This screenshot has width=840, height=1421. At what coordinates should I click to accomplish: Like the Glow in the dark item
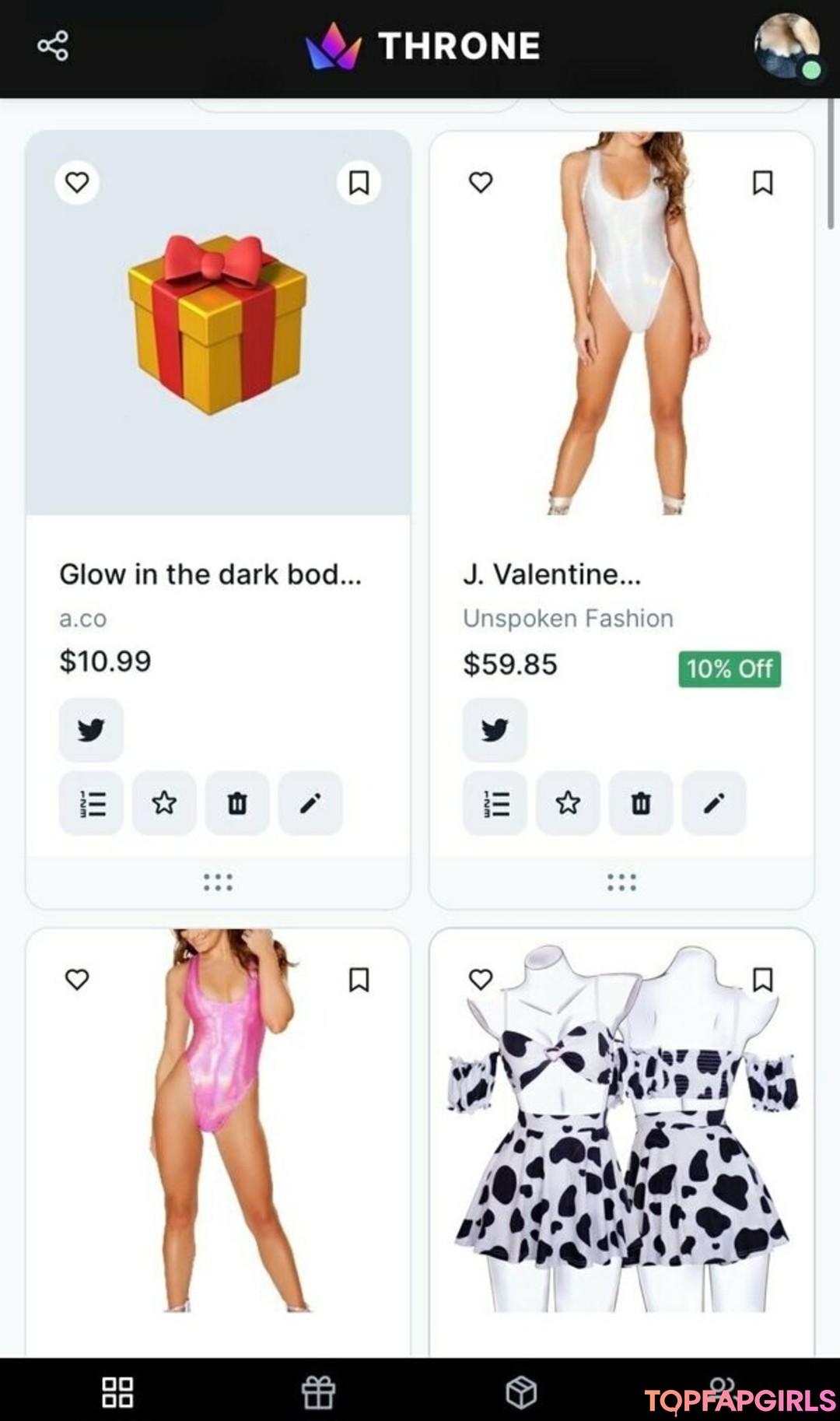click(x=77, y=183)
